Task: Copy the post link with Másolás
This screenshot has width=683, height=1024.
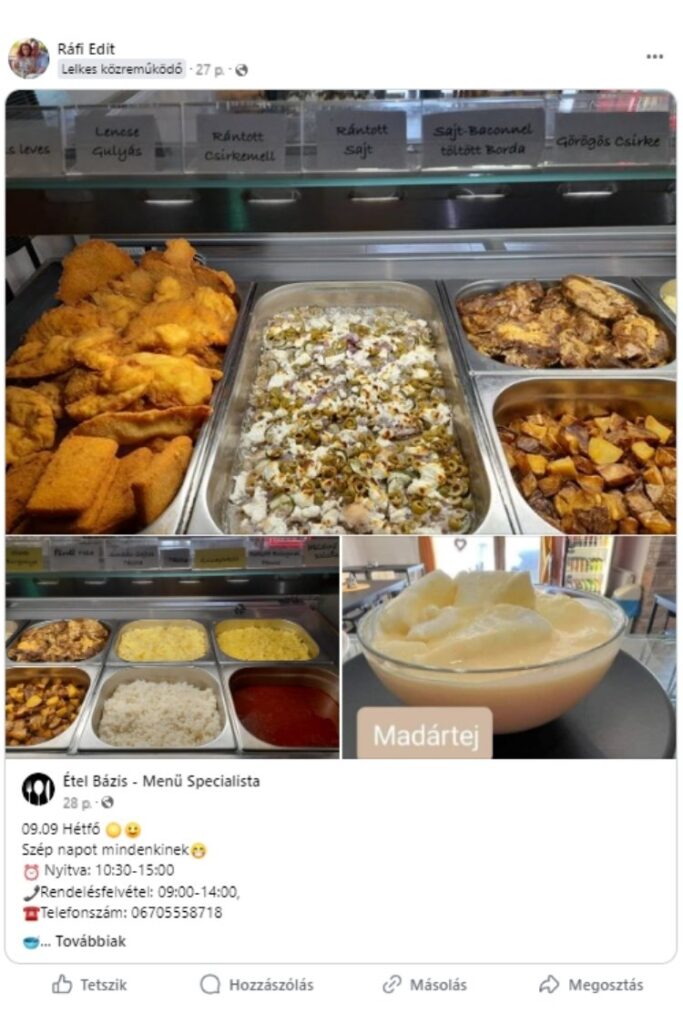Action: click(x=425, y=985)
